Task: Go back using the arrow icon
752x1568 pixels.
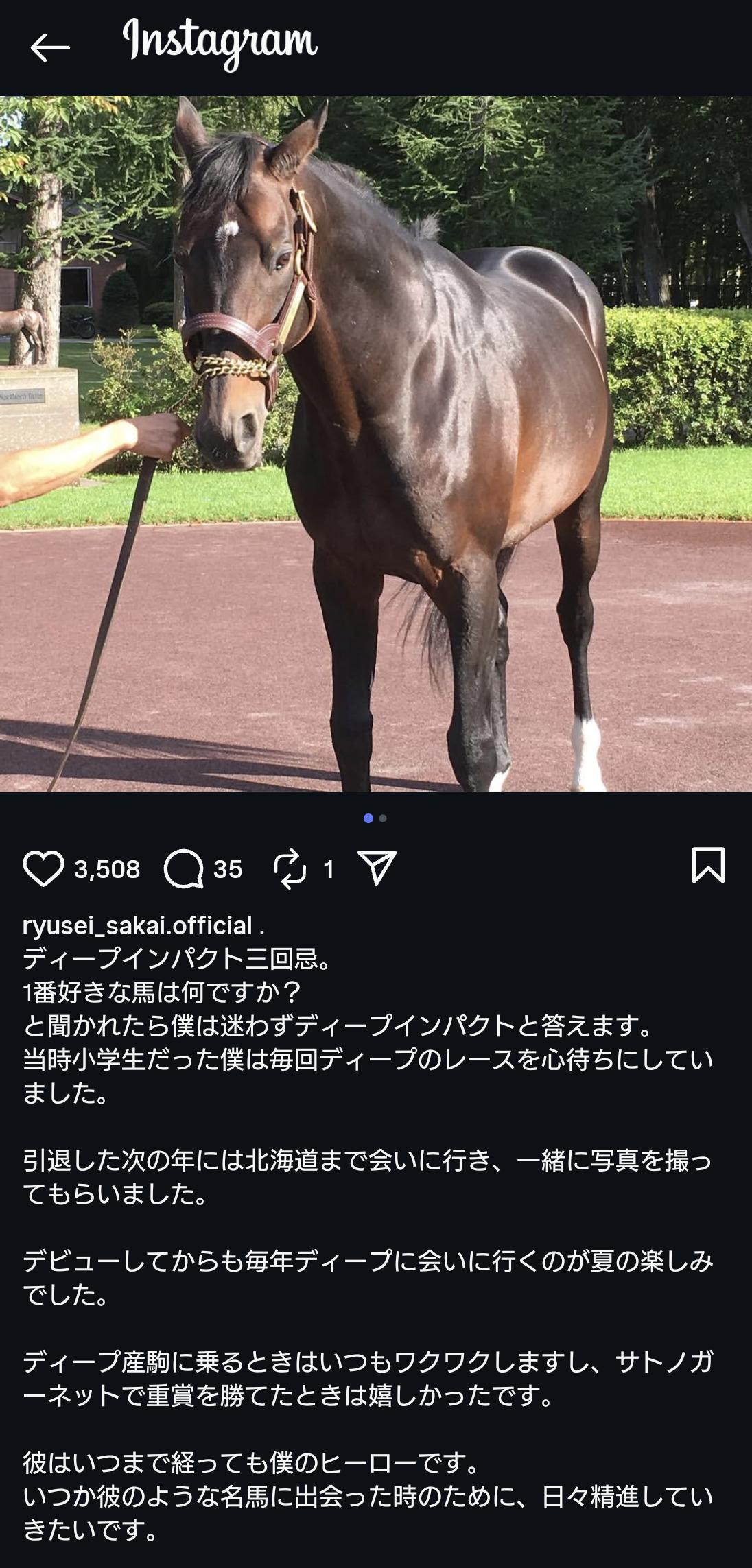Action: 50,47
